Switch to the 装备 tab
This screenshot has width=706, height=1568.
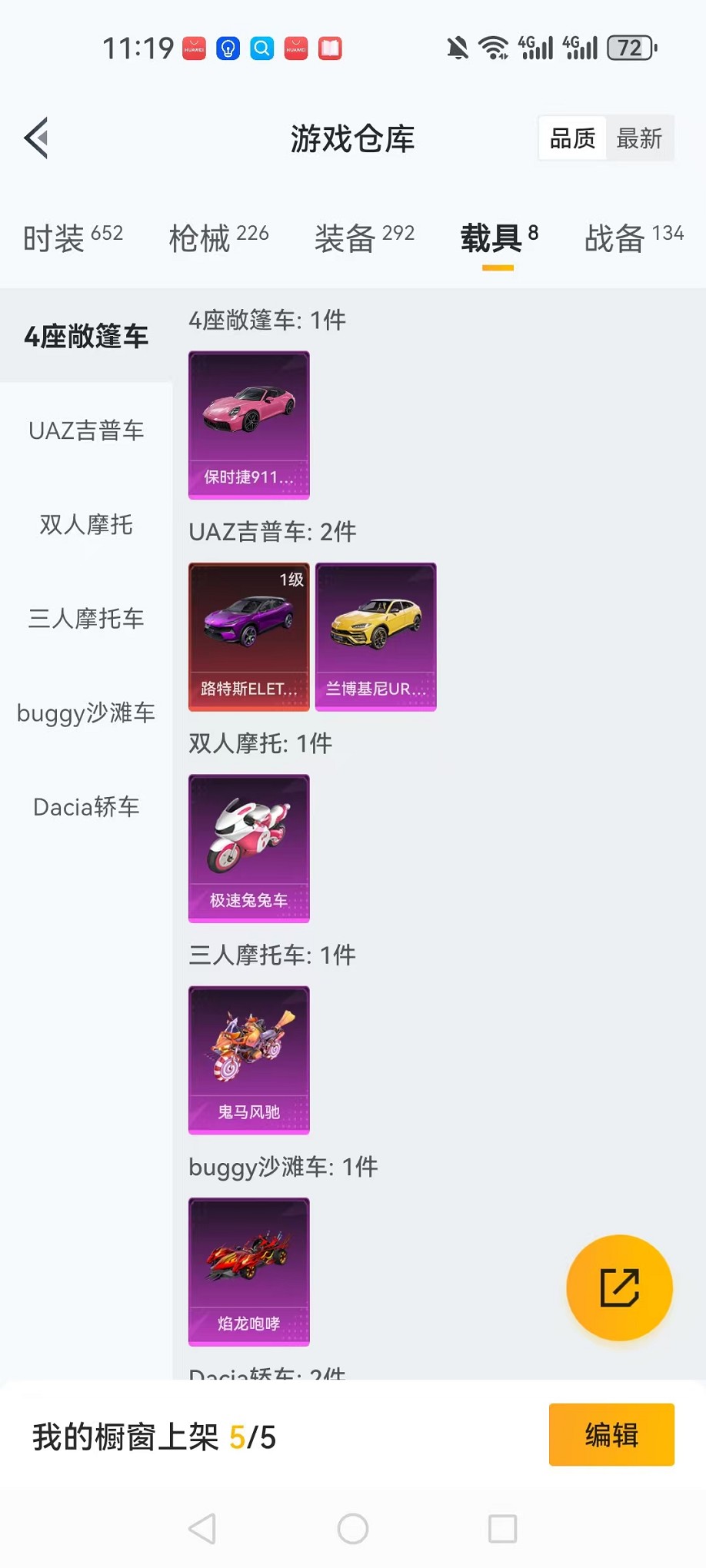coord(364,238)
